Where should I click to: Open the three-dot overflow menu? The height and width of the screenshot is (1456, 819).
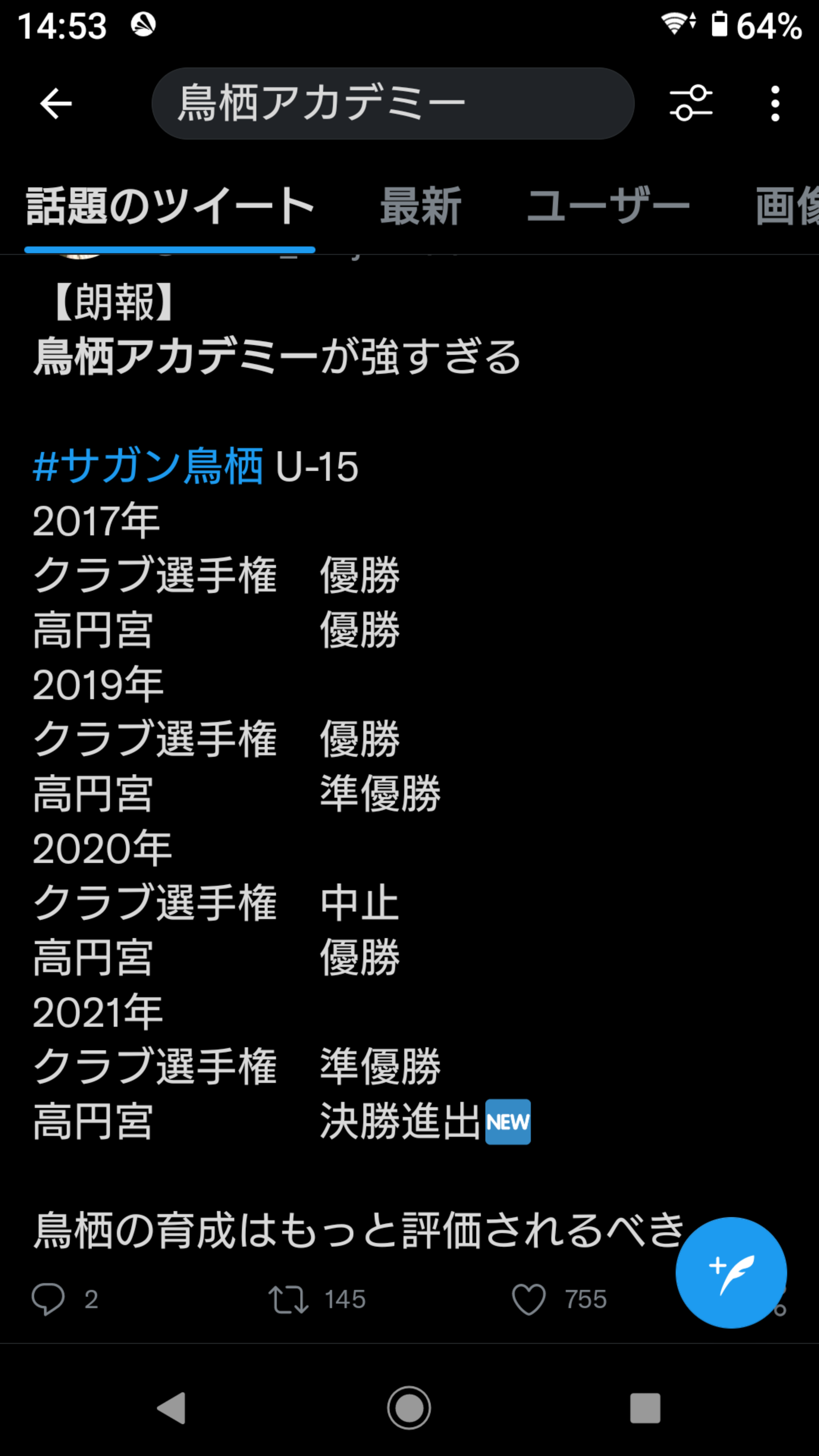775,104
